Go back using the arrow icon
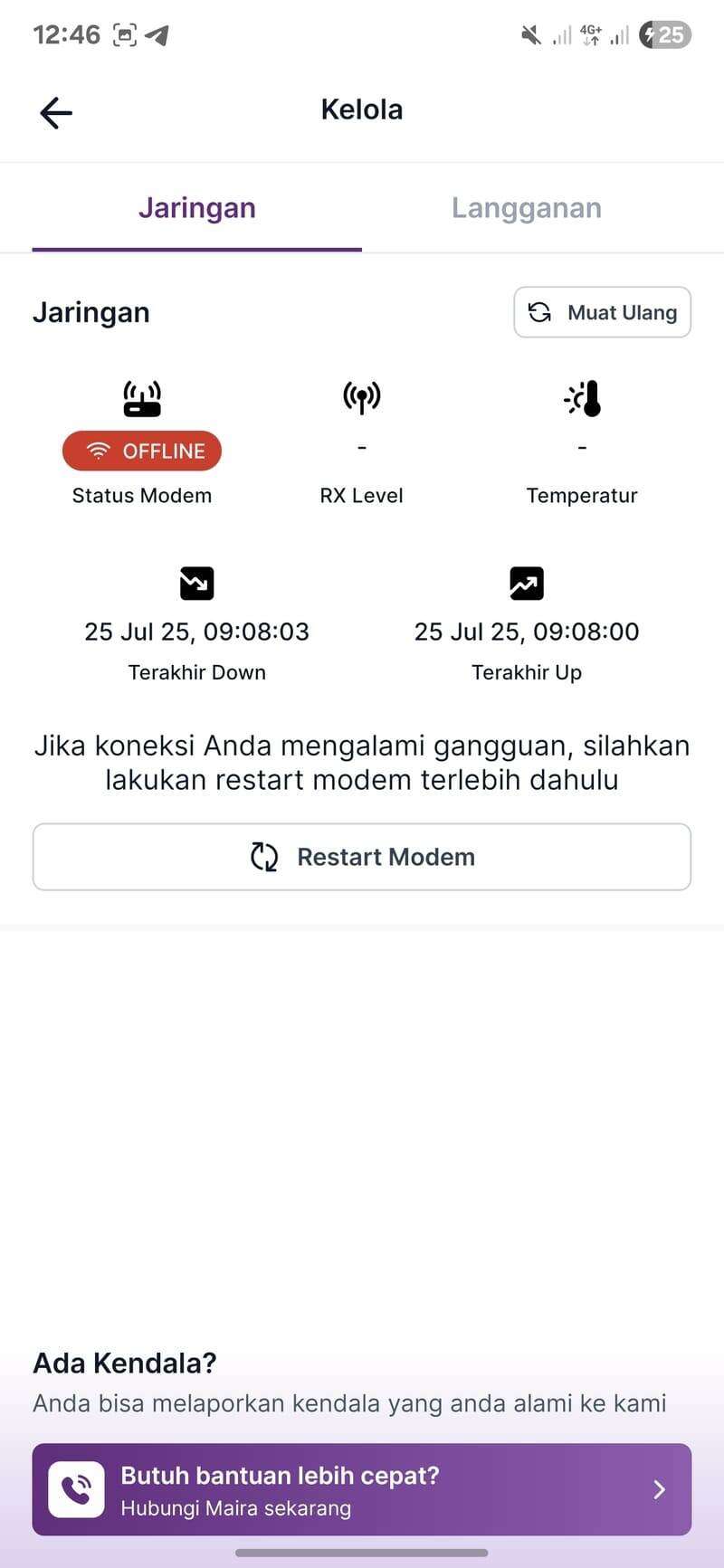724x1568 pixels. pyautogui.click(x=56, y=112)
